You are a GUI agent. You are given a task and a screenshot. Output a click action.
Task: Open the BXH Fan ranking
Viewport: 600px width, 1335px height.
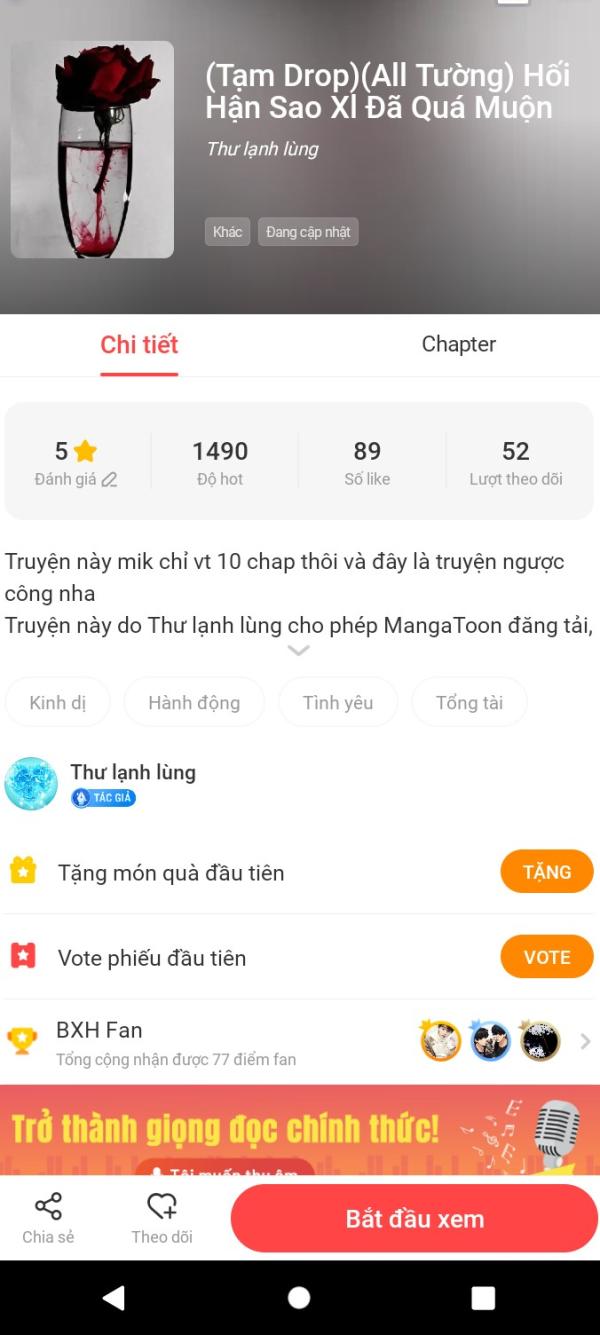(300, 1042)
